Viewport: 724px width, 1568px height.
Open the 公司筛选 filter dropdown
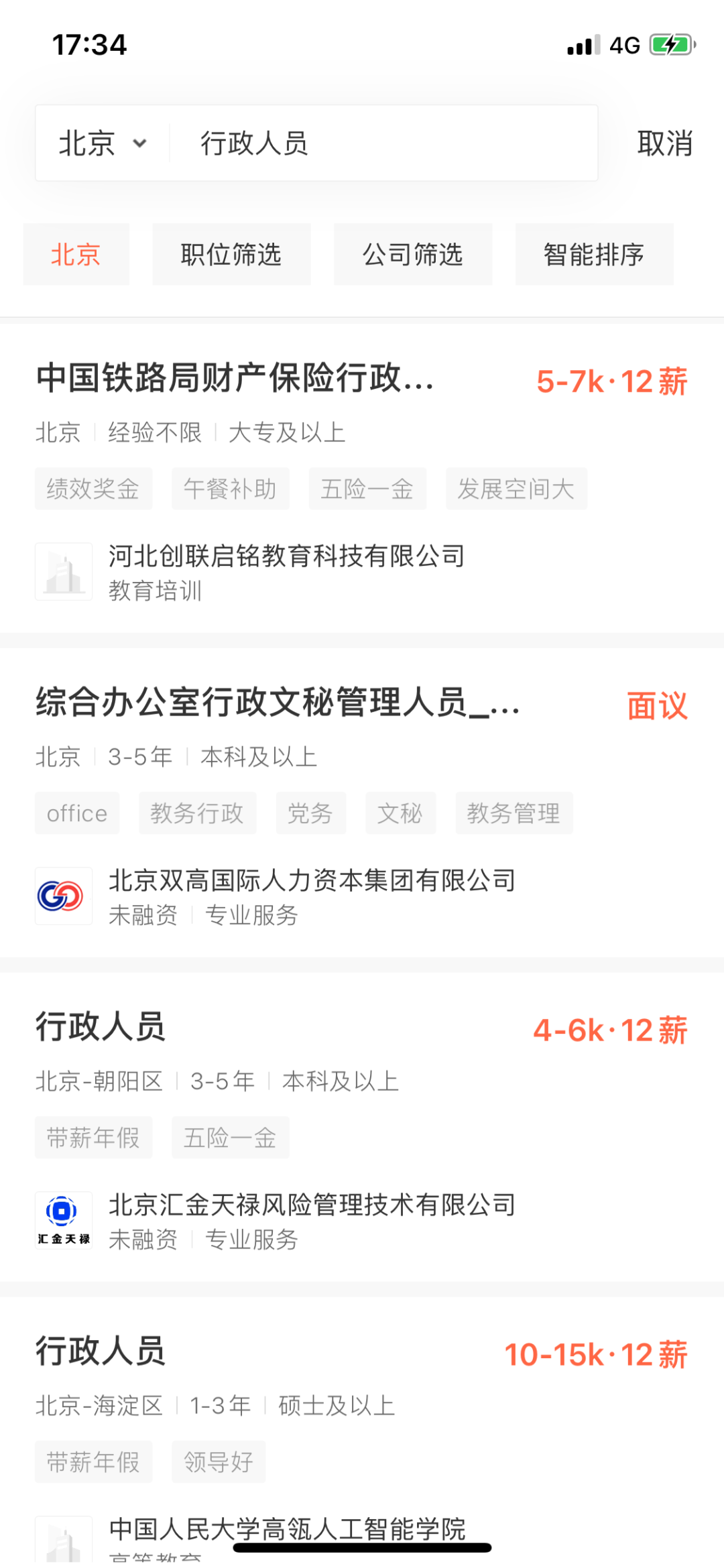coord(413,254)
